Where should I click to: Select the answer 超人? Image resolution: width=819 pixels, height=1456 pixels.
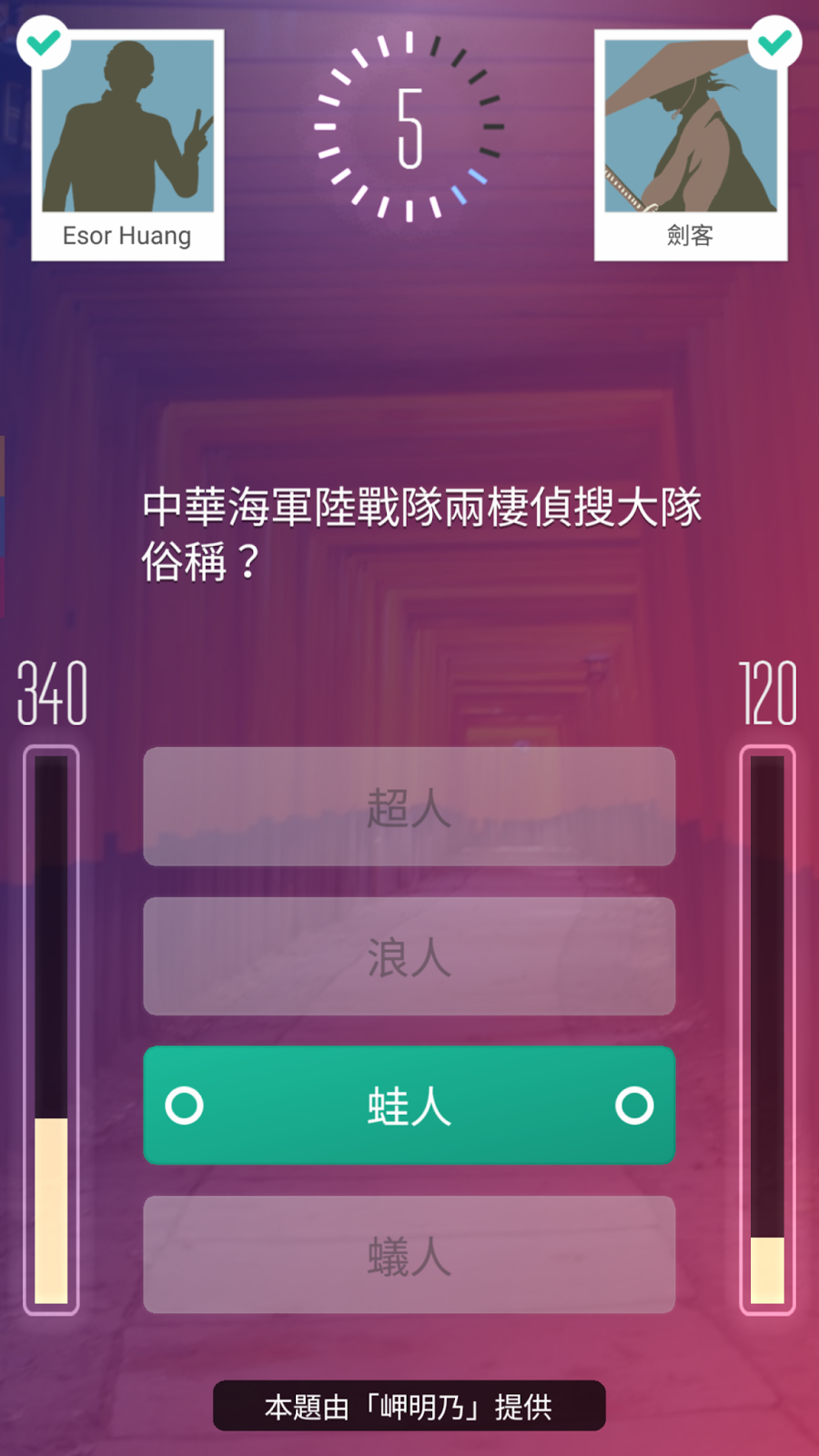pos(409,806)
